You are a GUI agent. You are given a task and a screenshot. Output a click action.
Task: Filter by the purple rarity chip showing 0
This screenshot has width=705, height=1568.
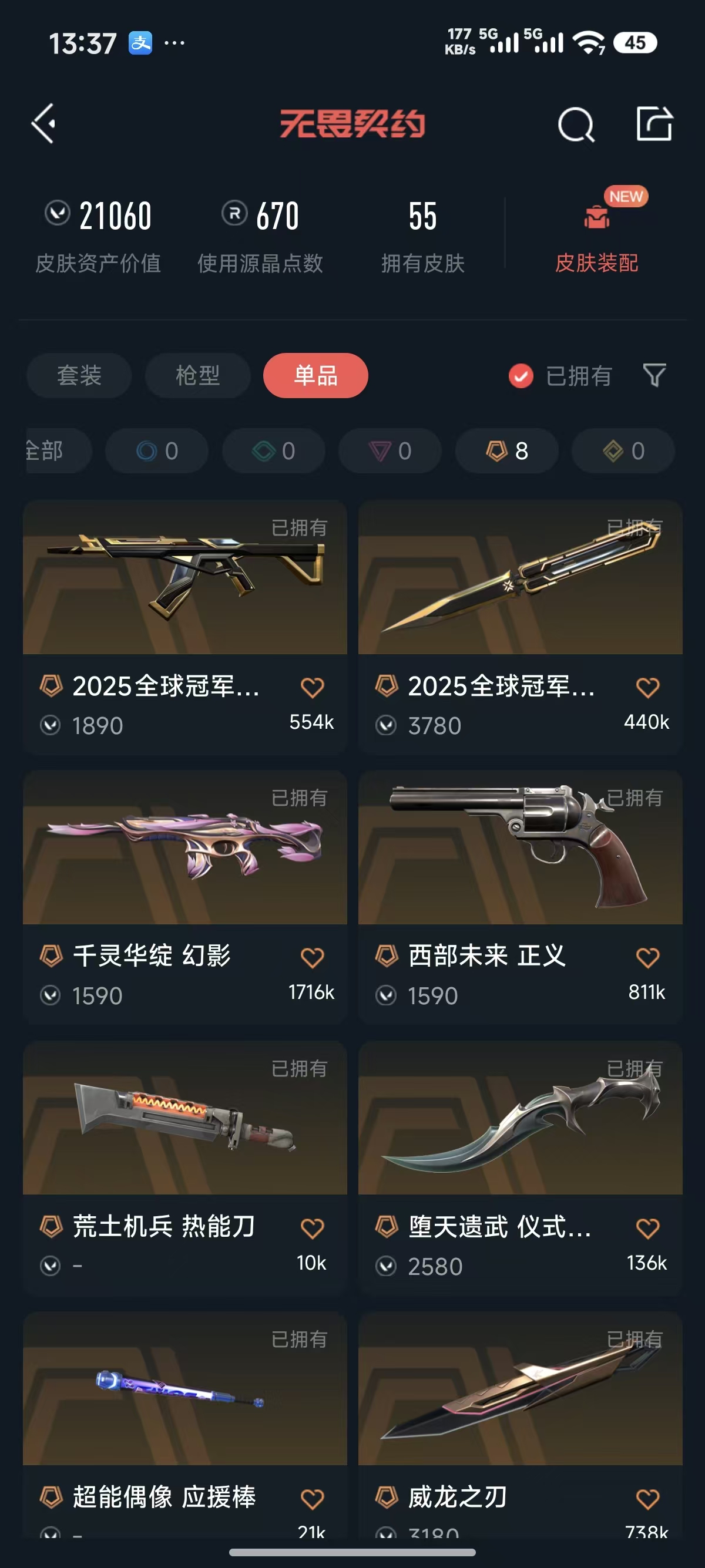click(x=390, y=451)
